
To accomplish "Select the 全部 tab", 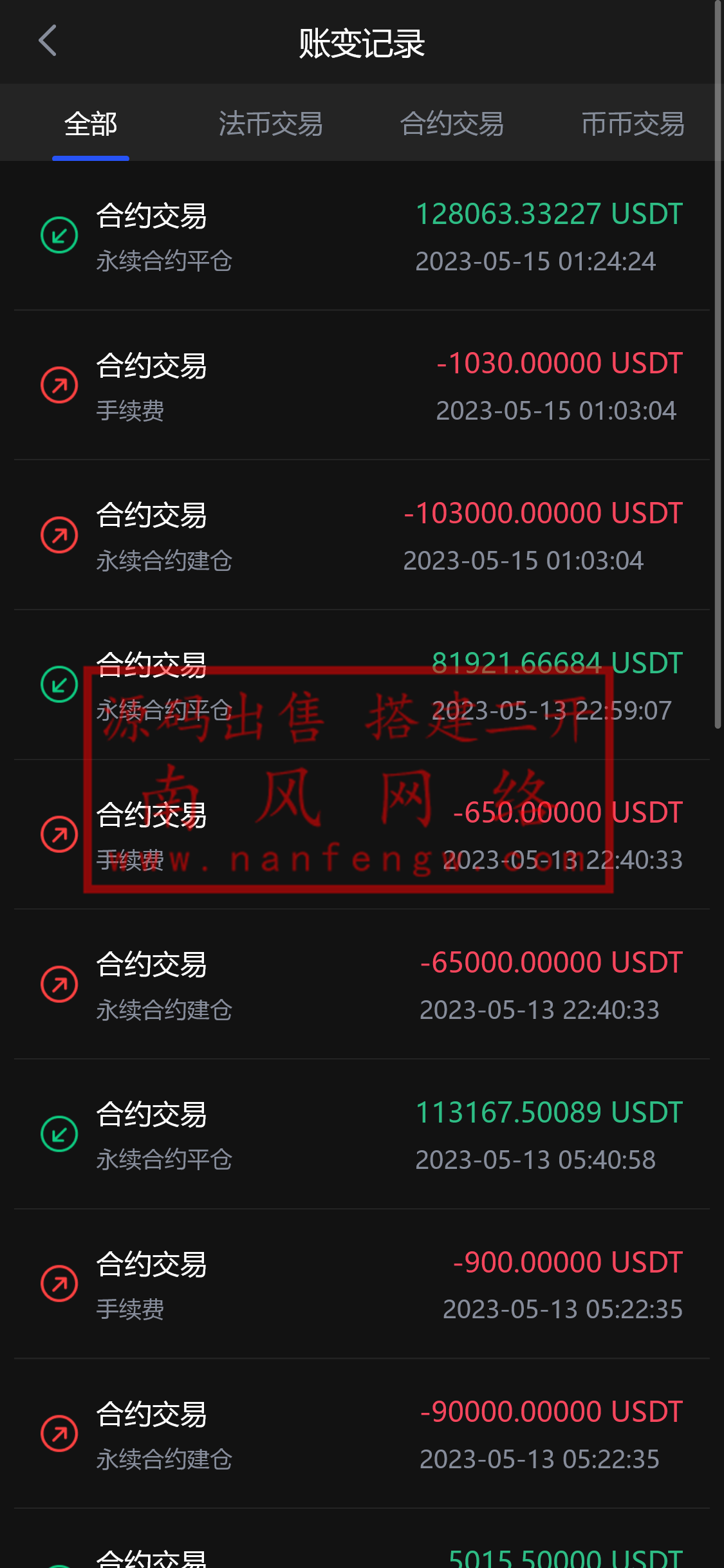I will pos(91,124).
